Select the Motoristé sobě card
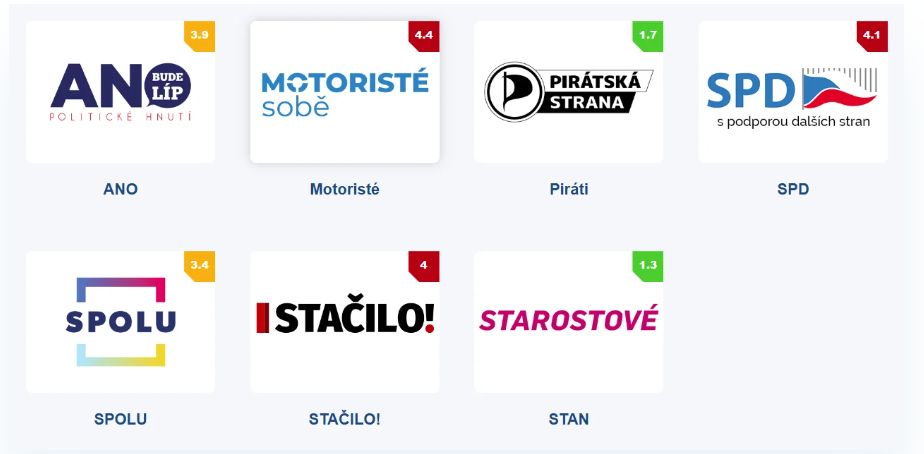Image resolution: width=924 pixels, height=454 pixels. point(344,92)
